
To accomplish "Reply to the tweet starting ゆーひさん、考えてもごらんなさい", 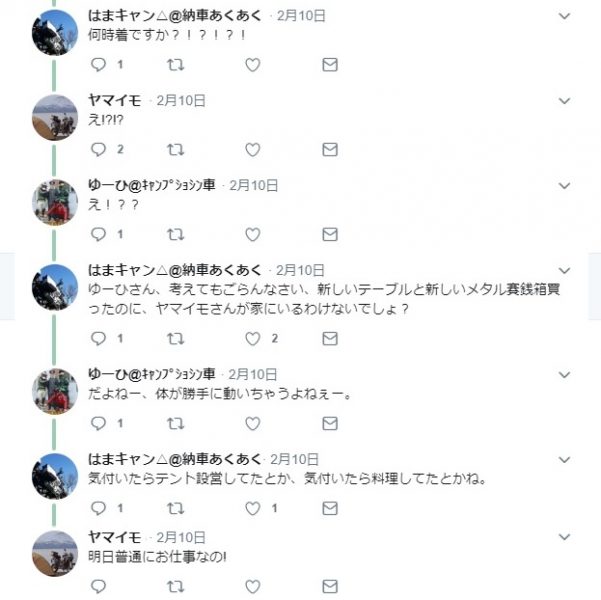I will 98,338.
